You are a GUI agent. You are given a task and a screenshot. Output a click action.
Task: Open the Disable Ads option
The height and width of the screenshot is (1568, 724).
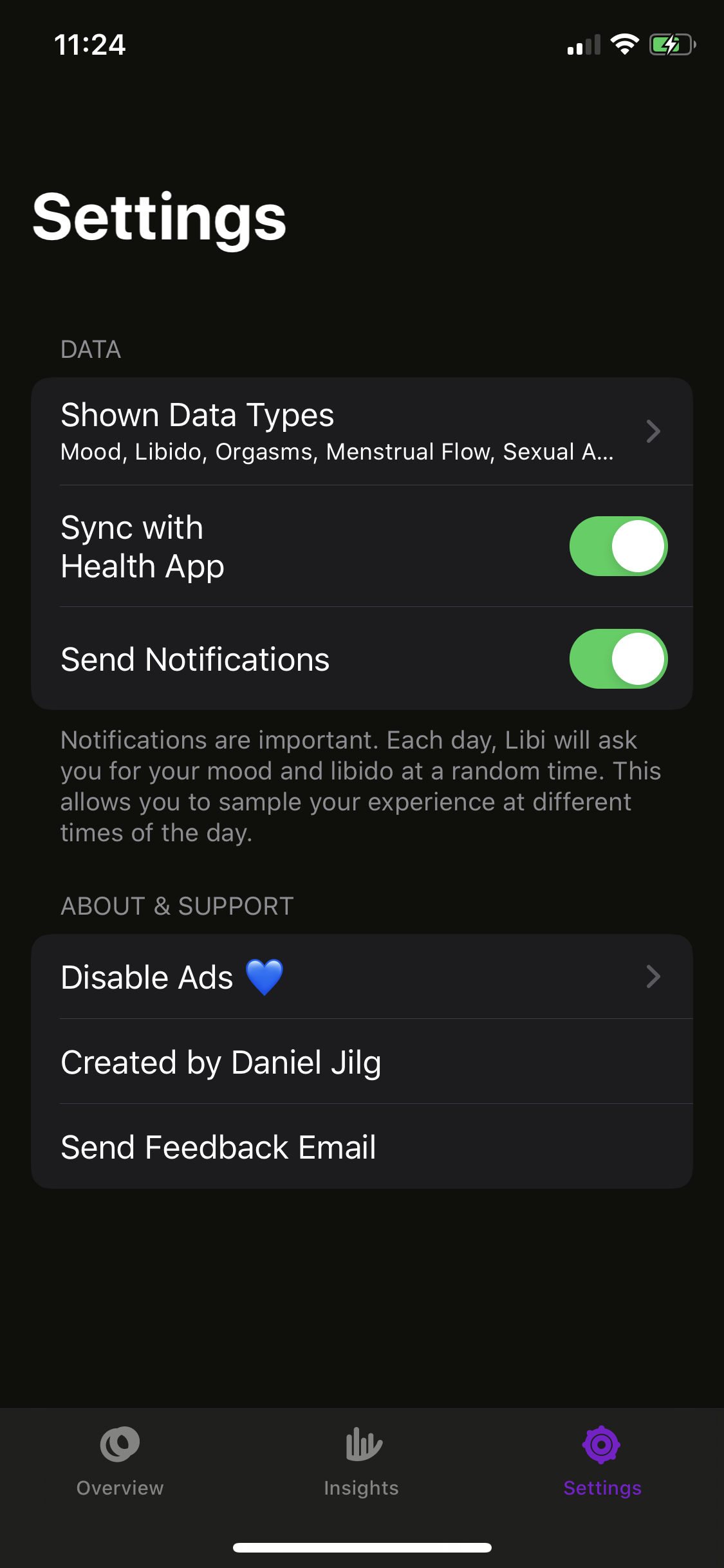coord(362,976)
